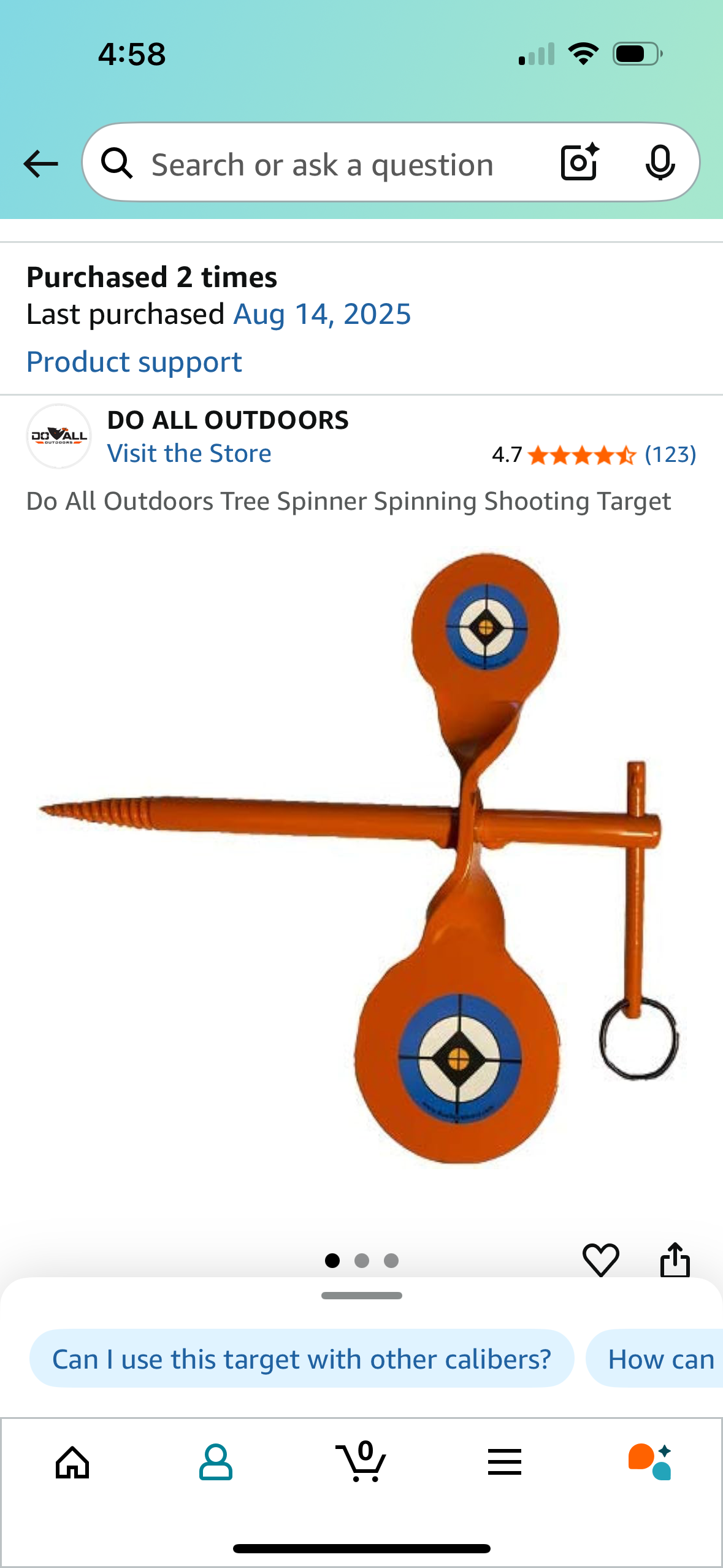
Task: Tap the image carousel page dots
Action: pos(361,1261)
